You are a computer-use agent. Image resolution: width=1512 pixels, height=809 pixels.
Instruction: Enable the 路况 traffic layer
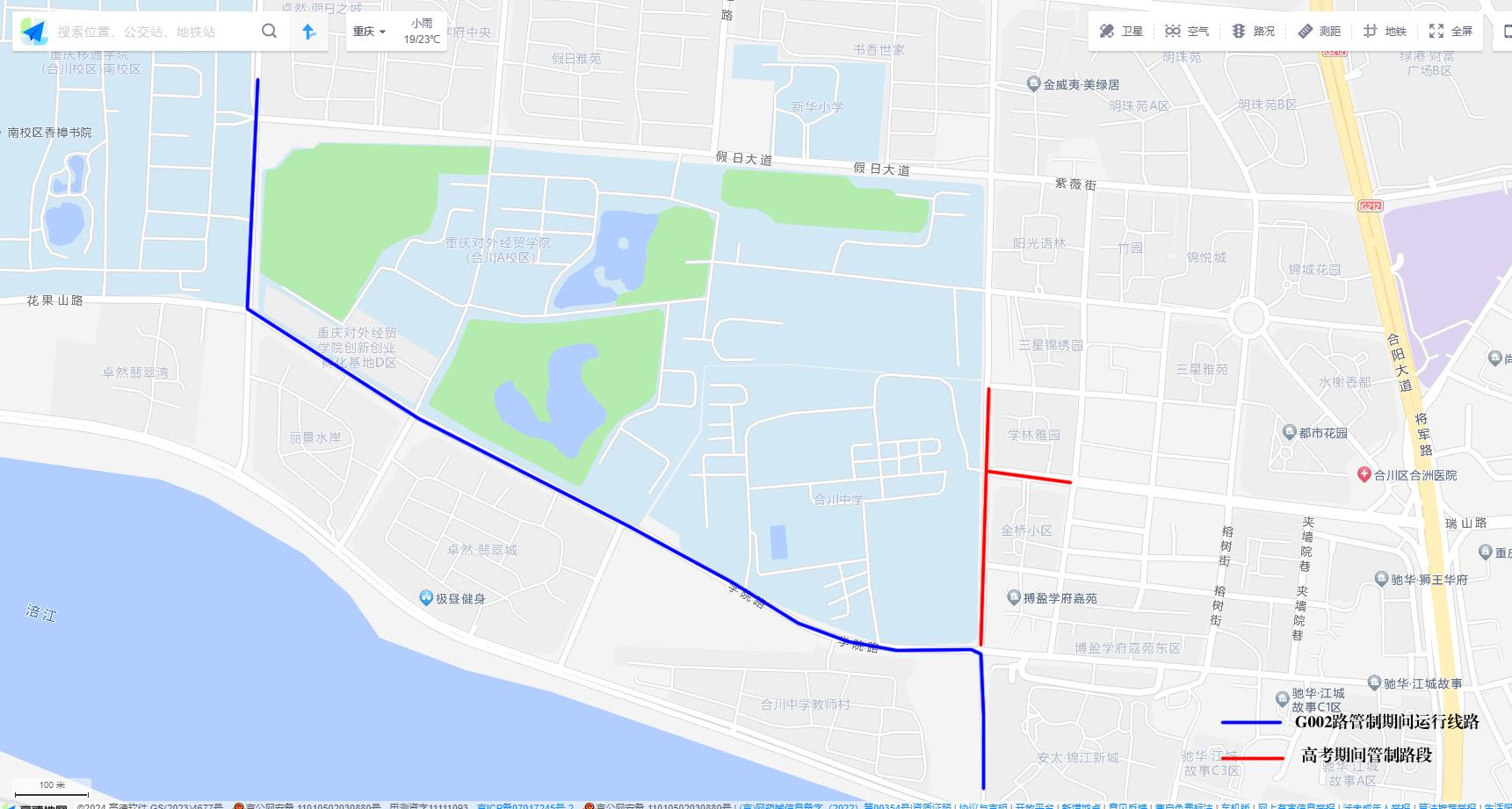[1253, 32]
